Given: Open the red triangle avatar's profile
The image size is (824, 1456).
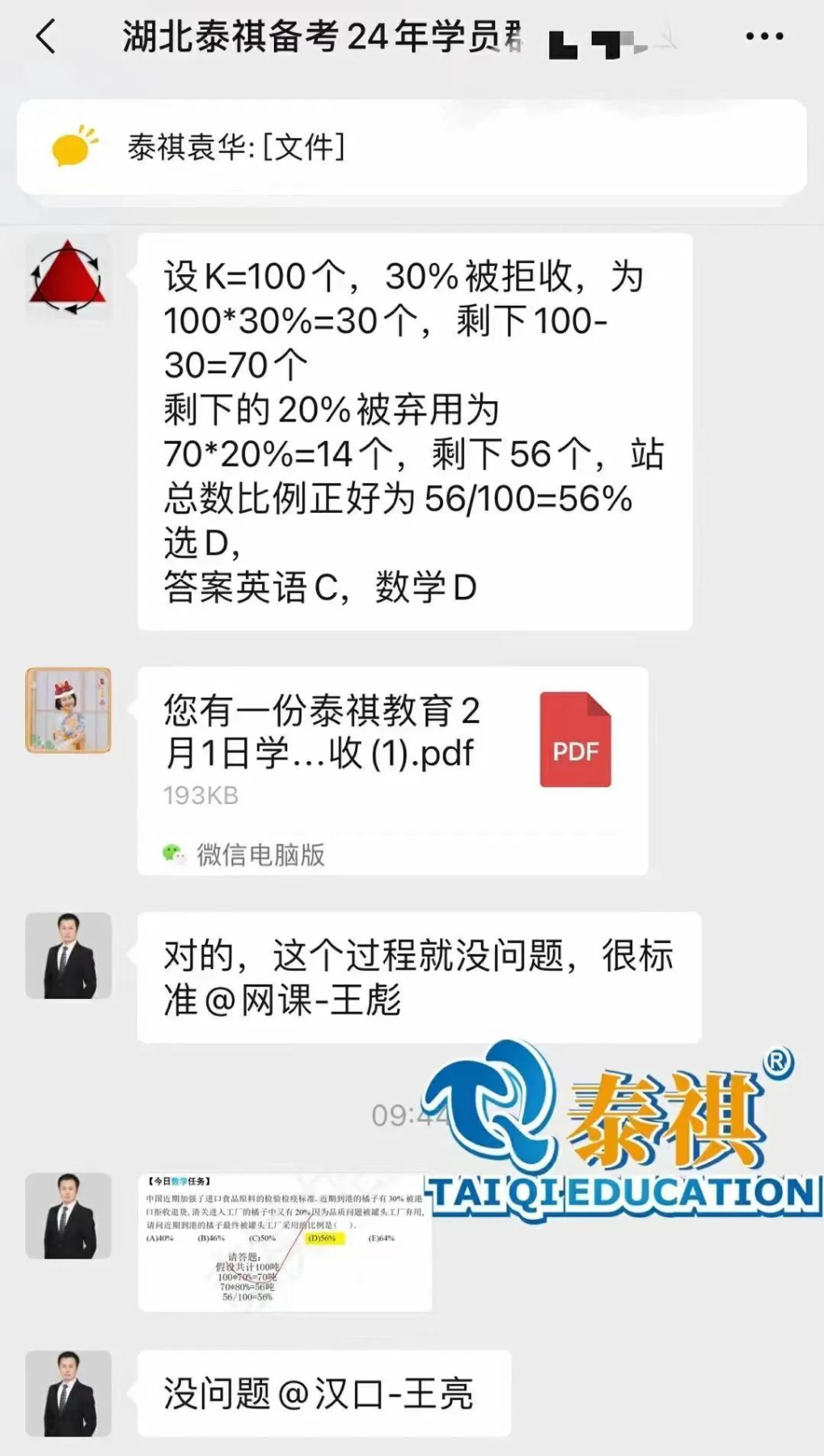Looking at the screenshot, I should pyautogui.click(x=68, y=277).
